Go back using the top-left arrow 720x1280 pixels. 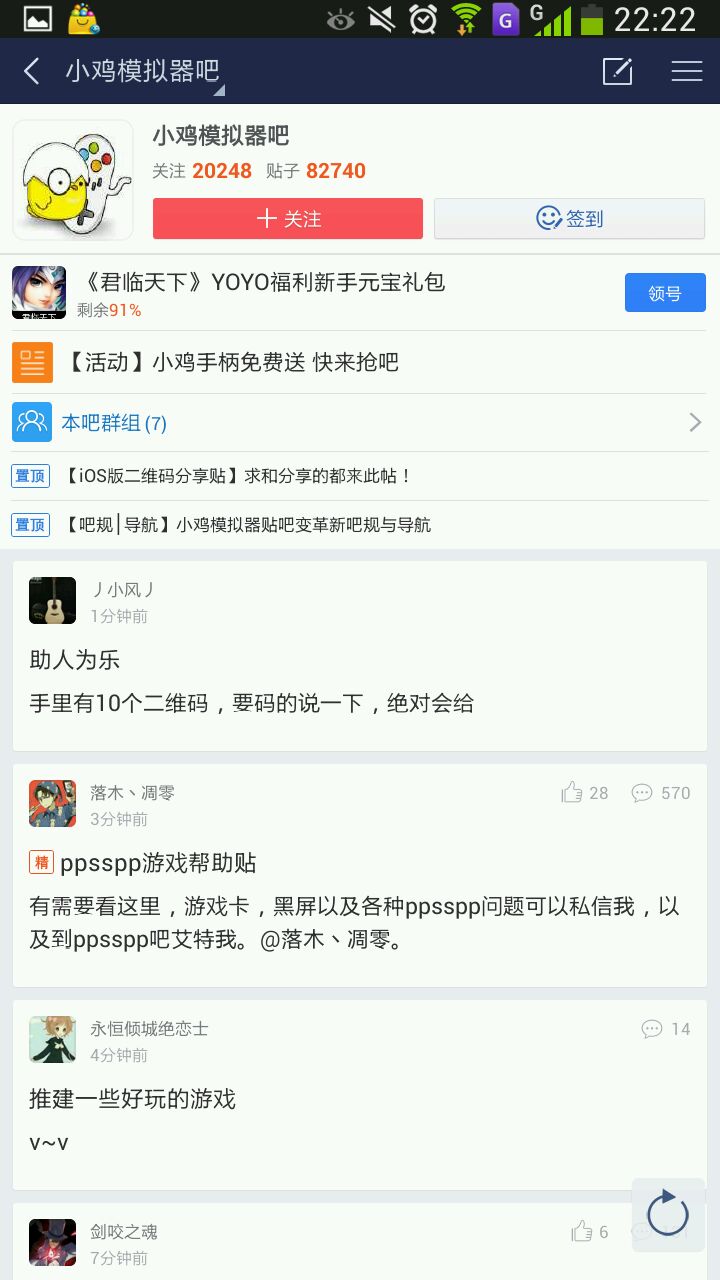32,71
